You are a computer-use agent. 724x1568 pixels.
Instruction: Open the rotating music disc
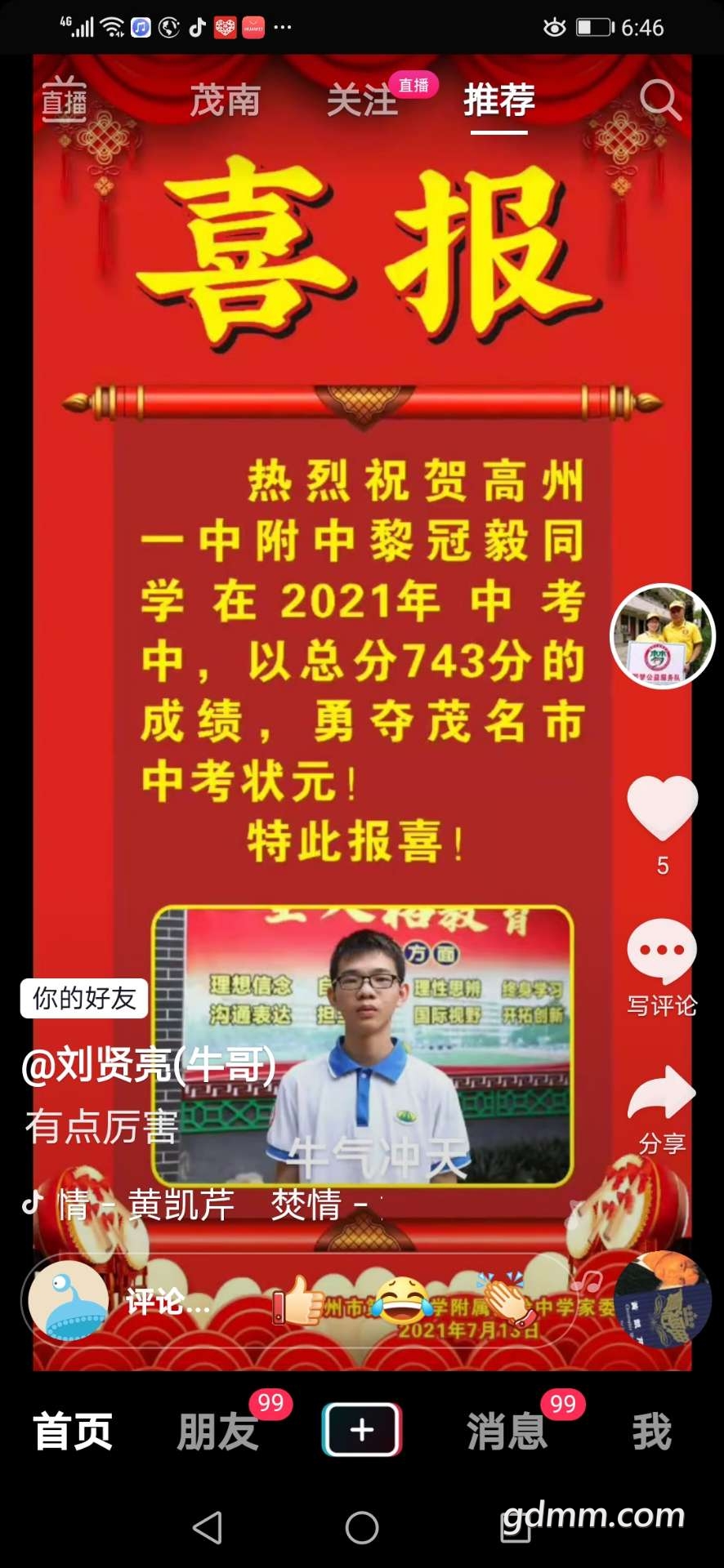(x=662, y=1298)
